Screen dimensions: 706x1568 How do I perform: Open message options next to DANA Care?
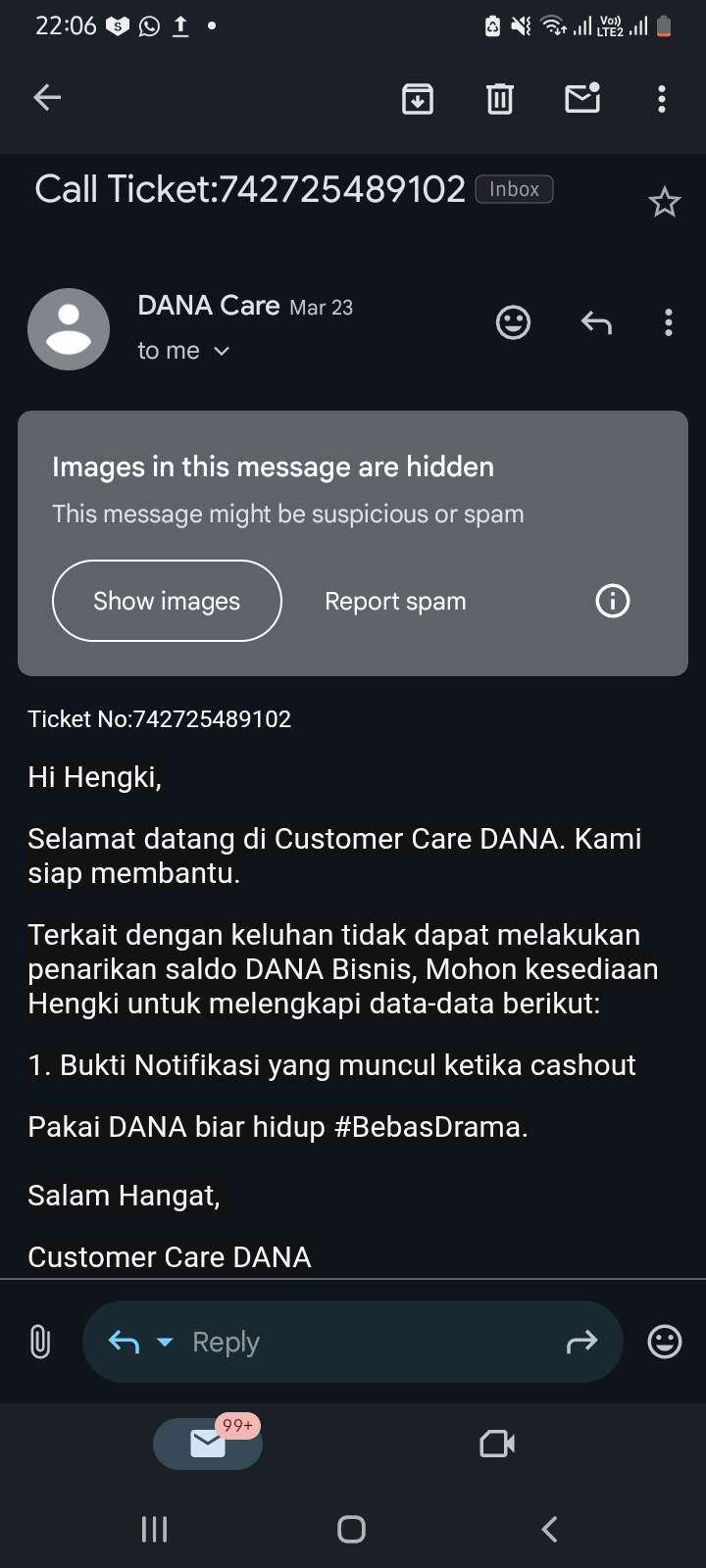[669, 322]
